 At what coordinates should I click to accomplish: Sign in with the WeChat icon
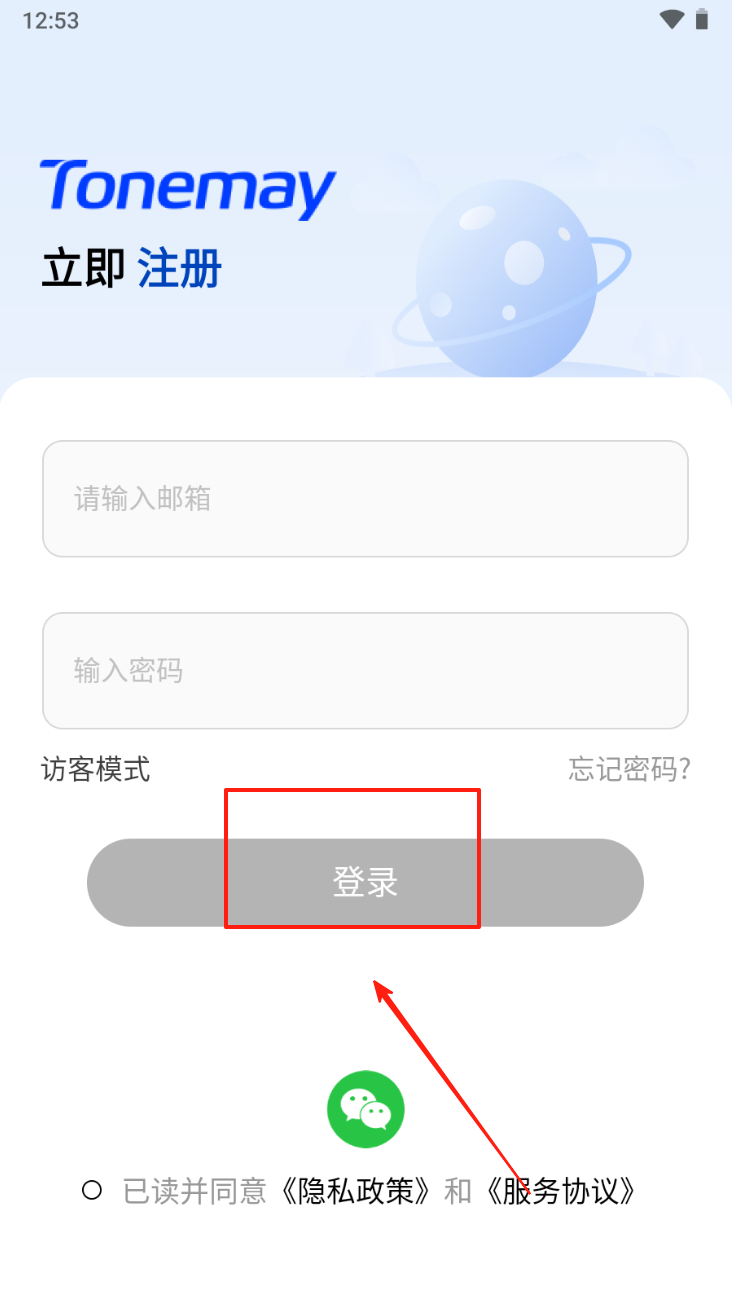click(x=366, y=1109)
